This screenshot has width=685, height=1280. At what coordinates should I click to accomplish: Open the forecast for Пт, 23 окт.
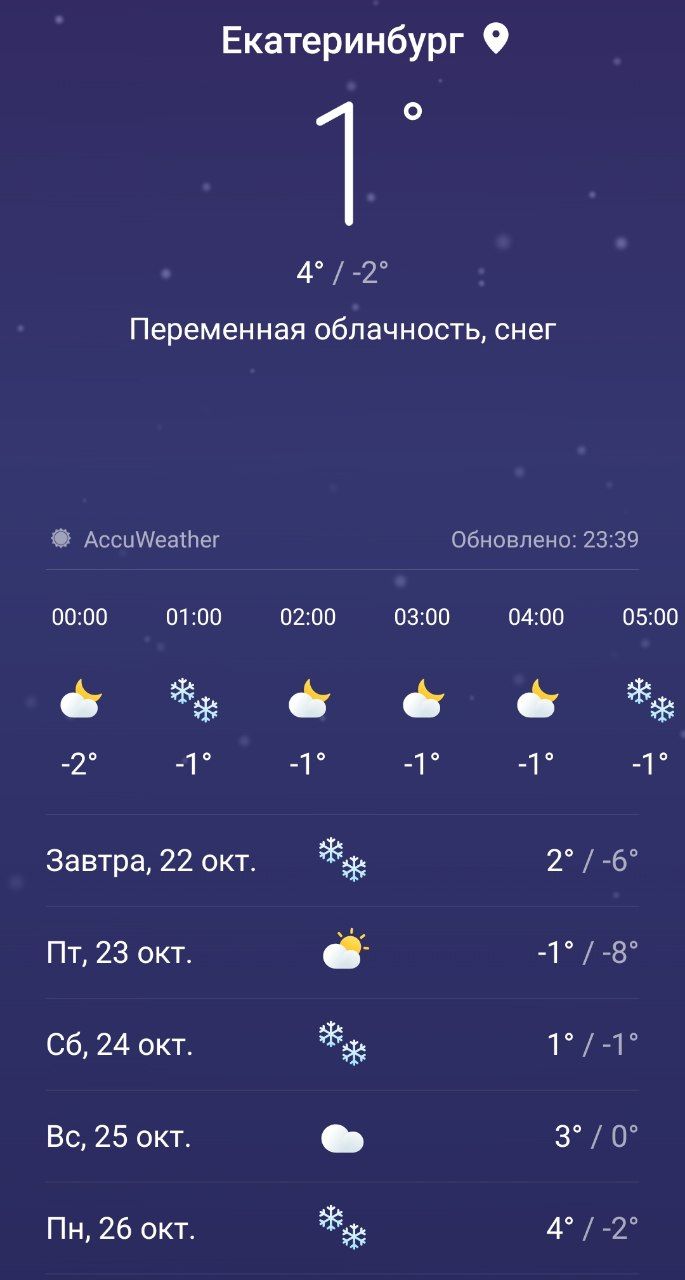(x=342, y=953)
